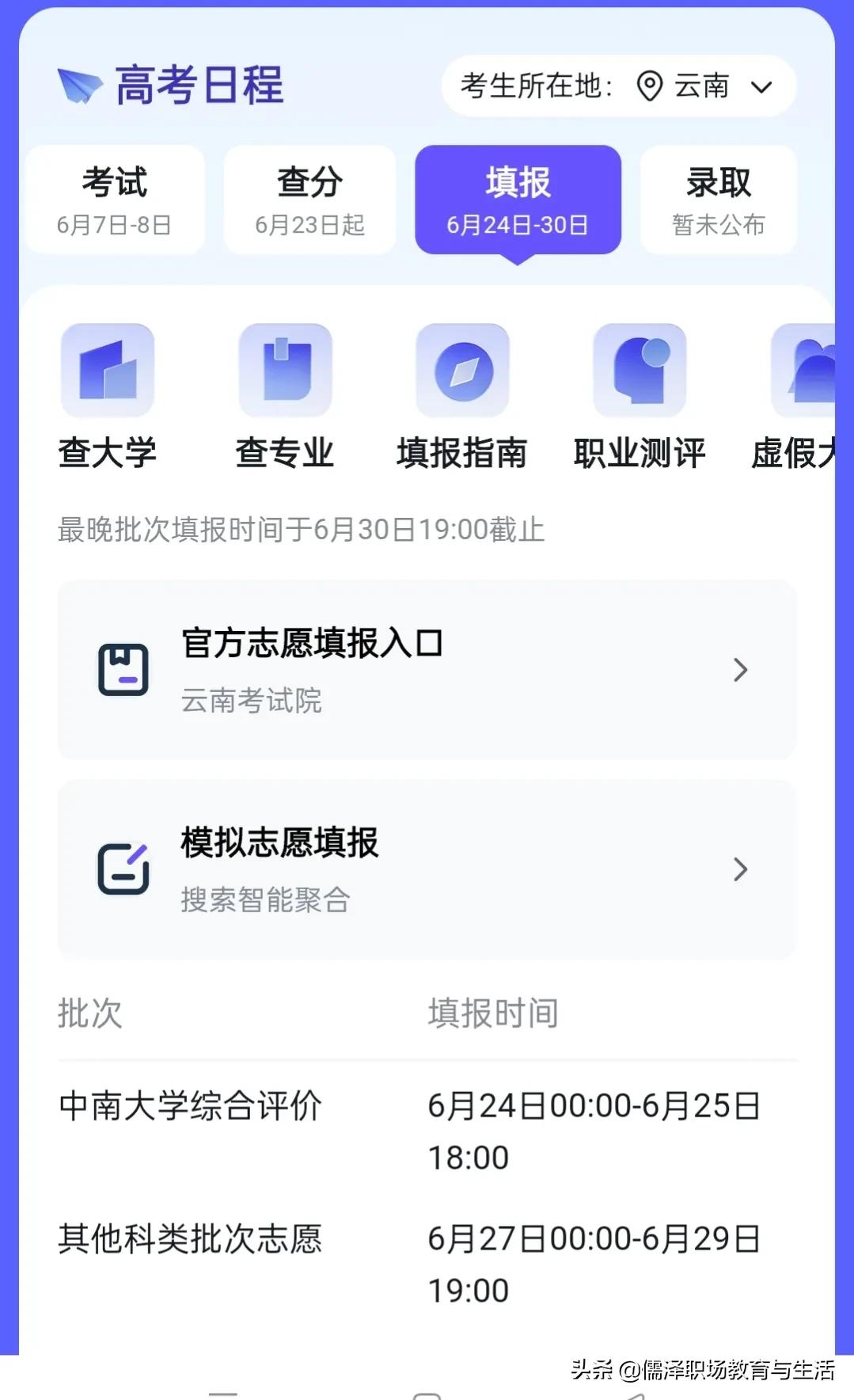Click the bookmark icon beside 官方志愿填报入口
This screenshot has width=854, height=1400.
(123, 669)
